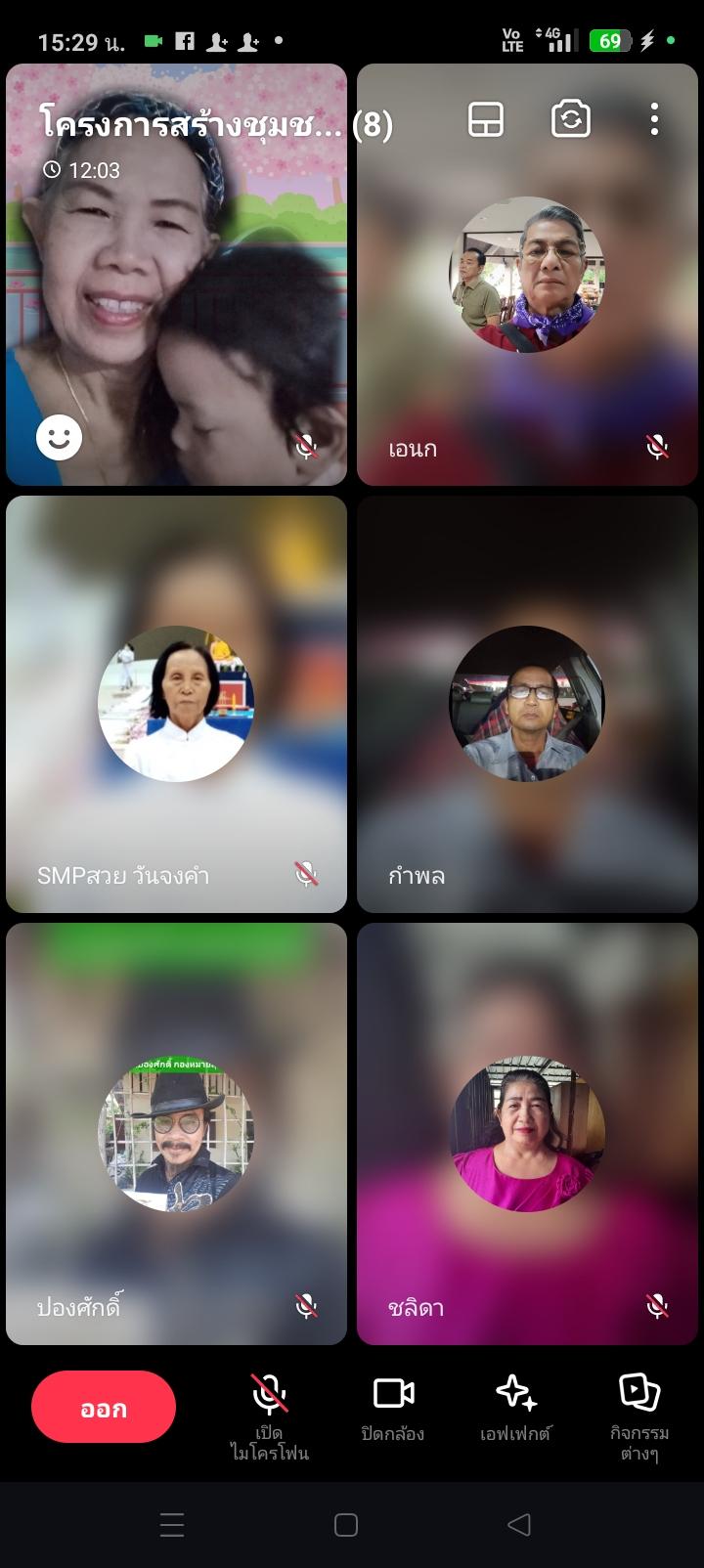The height and width of the screenshot is (1568, 704).
Task: Open video effects (เอฟเฟกต์)
Action: point(516,1407)
